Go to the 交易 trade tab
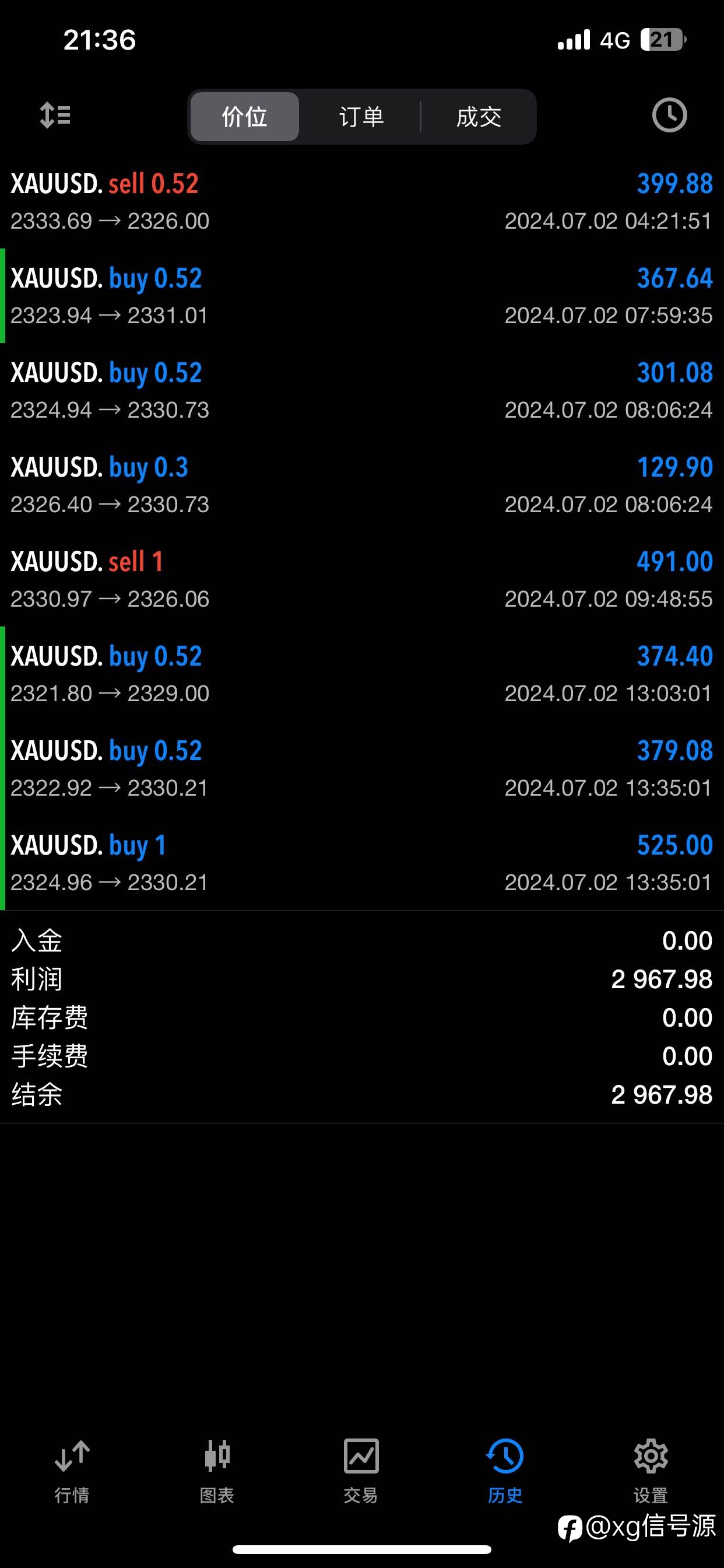The width and height of the screenshot is (724, 1568). (x=361, y=1471)
